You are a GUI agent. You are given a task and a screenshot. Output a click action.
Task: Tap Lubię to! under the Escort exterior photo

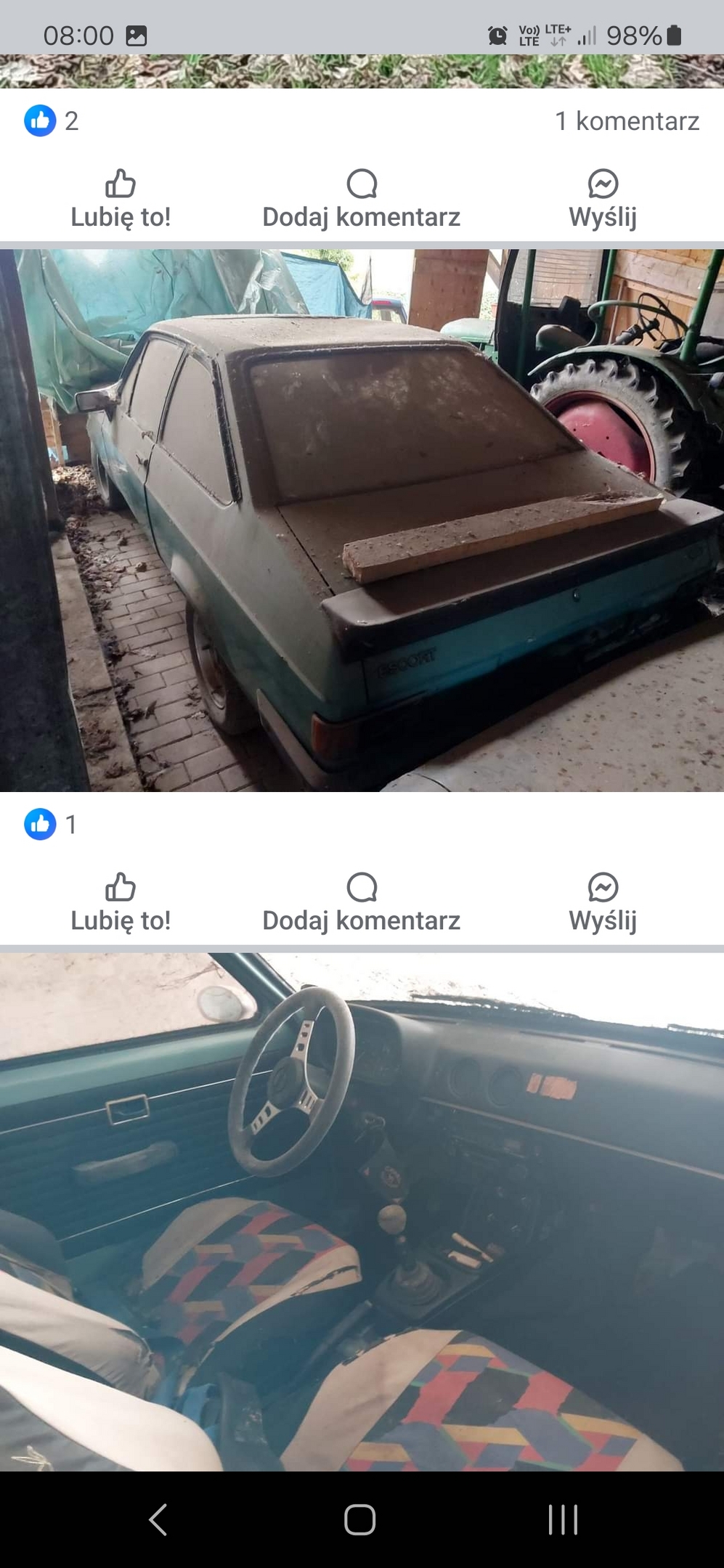tap(121, 903)
